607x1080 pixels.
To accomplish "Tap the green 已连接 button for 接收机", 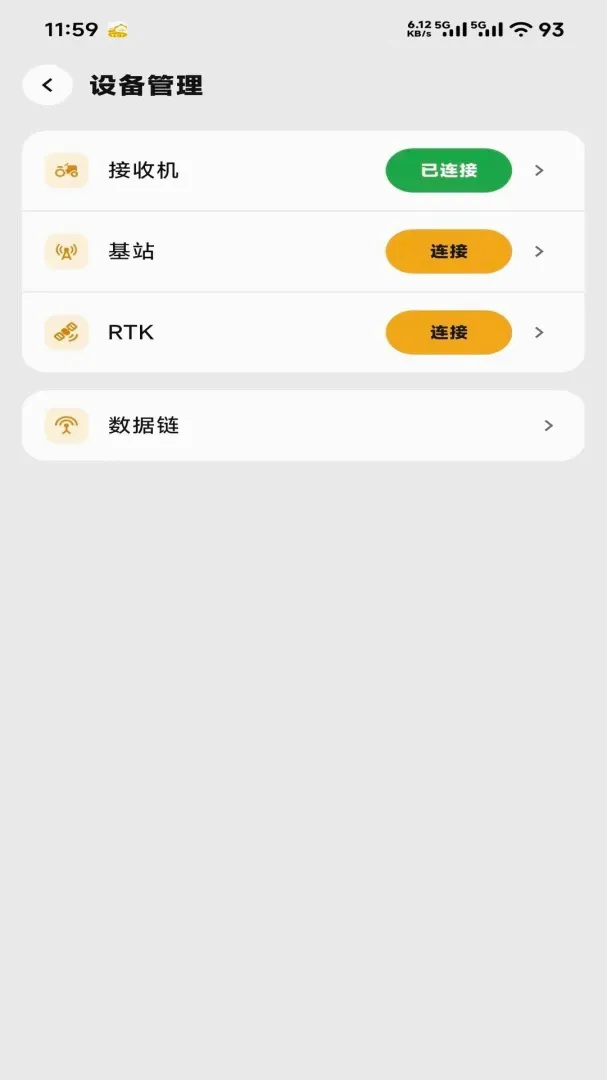I will coord(449,170).
